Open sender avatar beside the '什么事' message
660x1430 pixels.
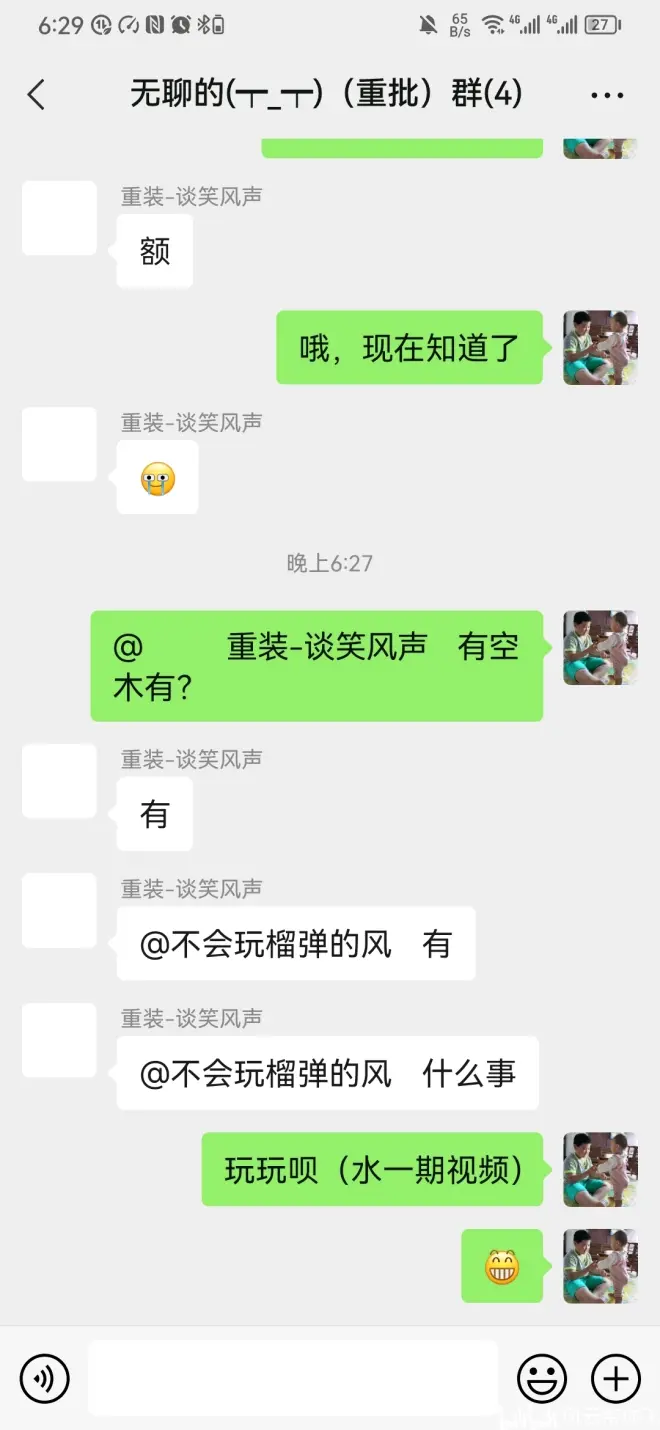click(59, 1040)
